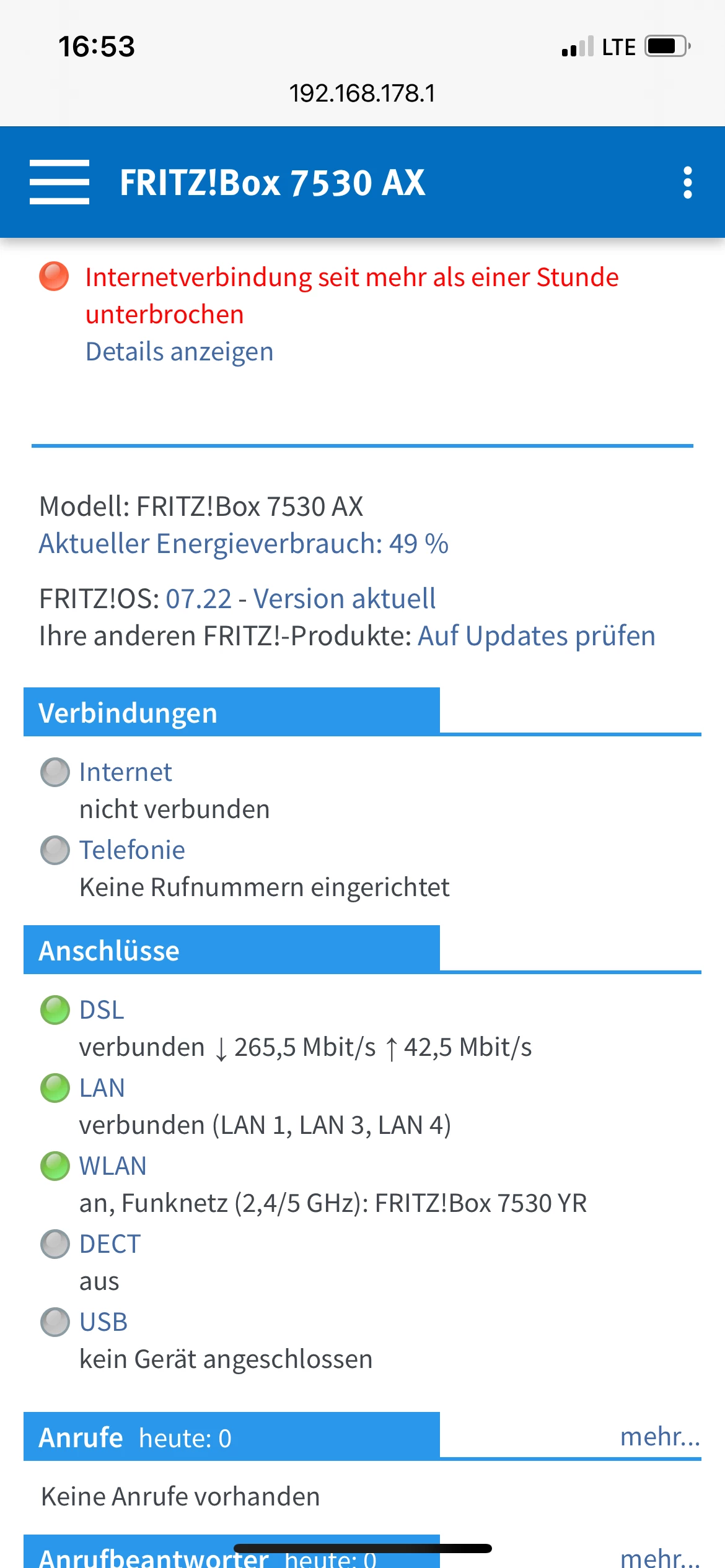This screenshot has height=1568, width=725.
Task: Open the LAN link
Action: click(x=102, y=1088)
